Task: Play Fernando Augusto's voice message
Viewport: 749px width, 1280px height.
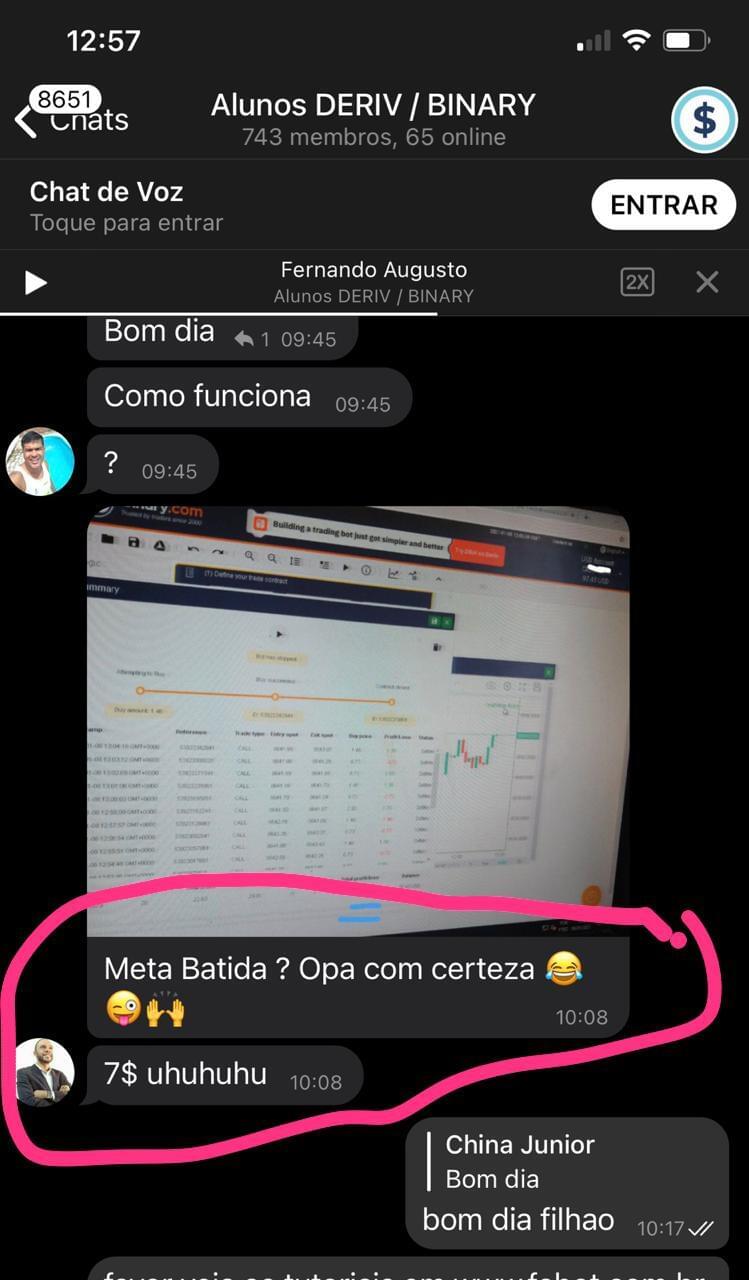Action: point(36,283)
